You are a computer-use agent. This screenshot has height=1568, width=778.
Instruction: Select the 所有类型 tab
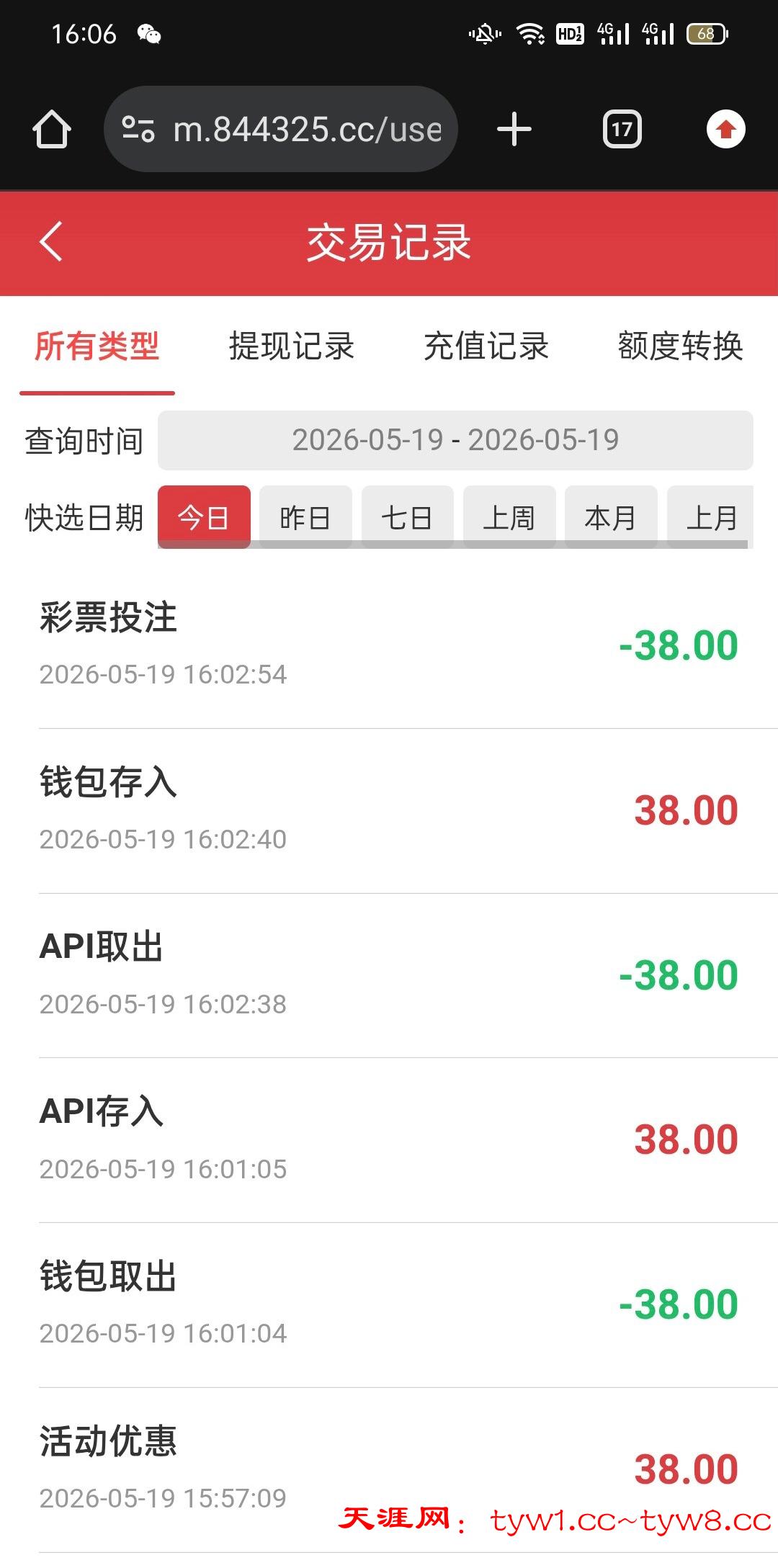[x=97, y=346]
